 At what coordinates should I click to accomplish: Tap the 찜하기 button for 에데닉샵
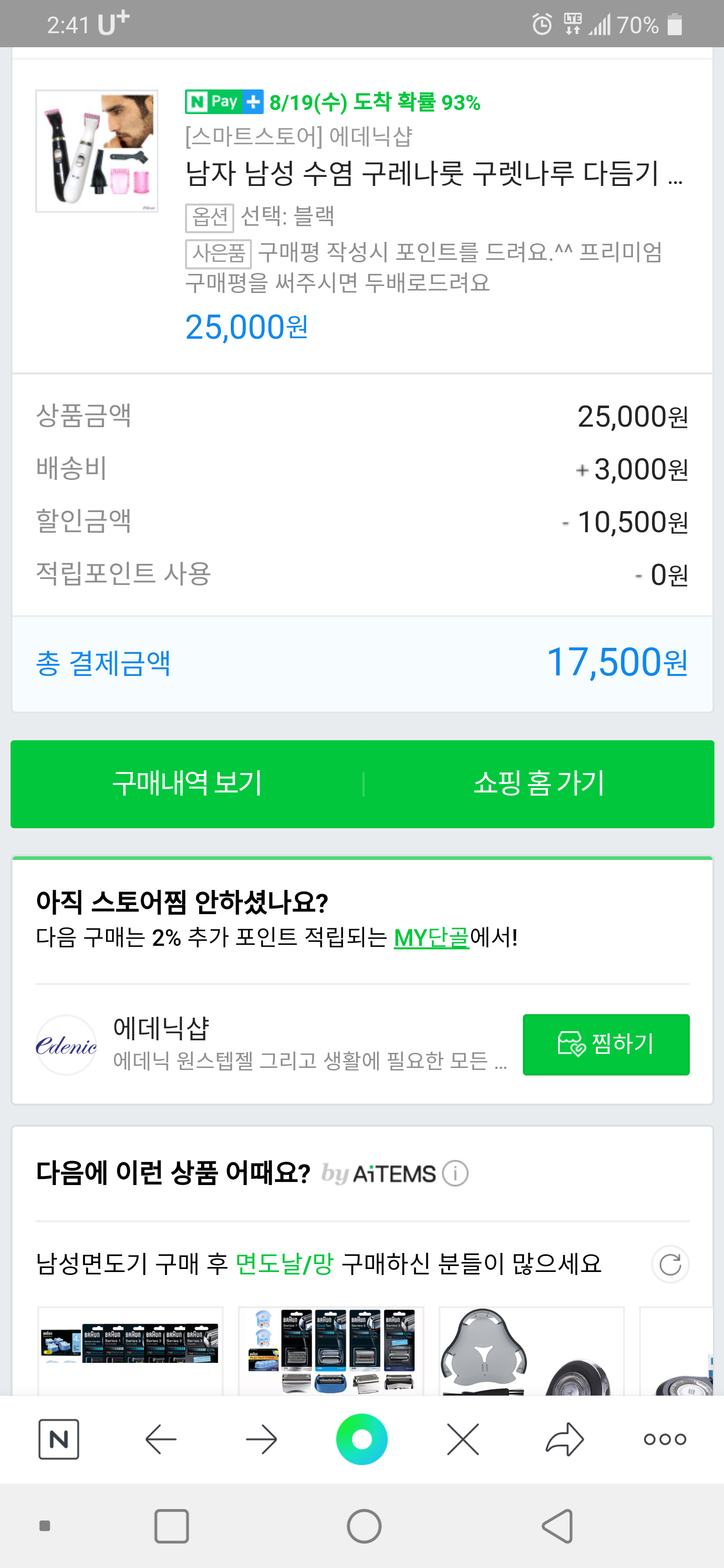[x=606, y=1044]
